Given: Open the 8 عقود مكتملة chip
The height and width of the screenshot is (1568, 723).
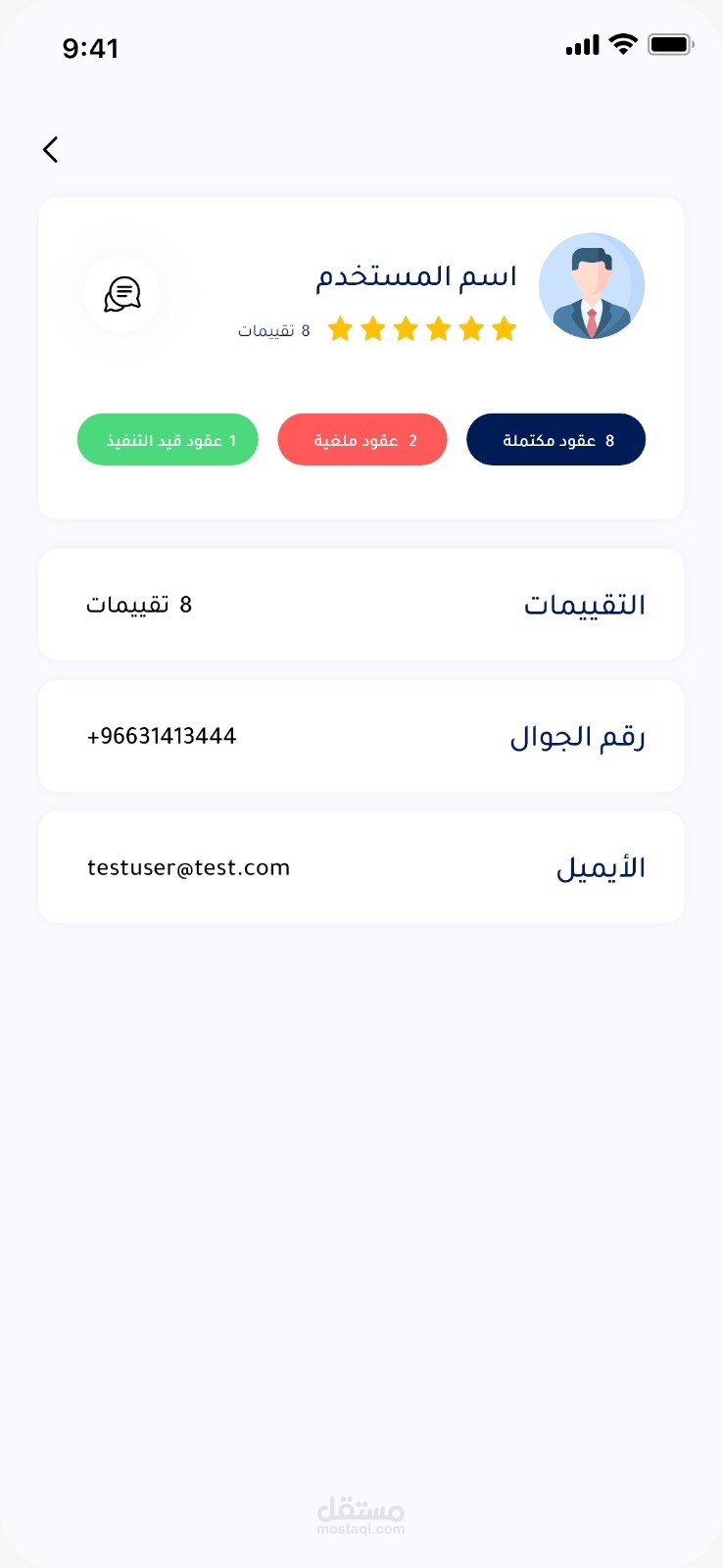Looking at the screenshot, I should (x=555, y=440).
